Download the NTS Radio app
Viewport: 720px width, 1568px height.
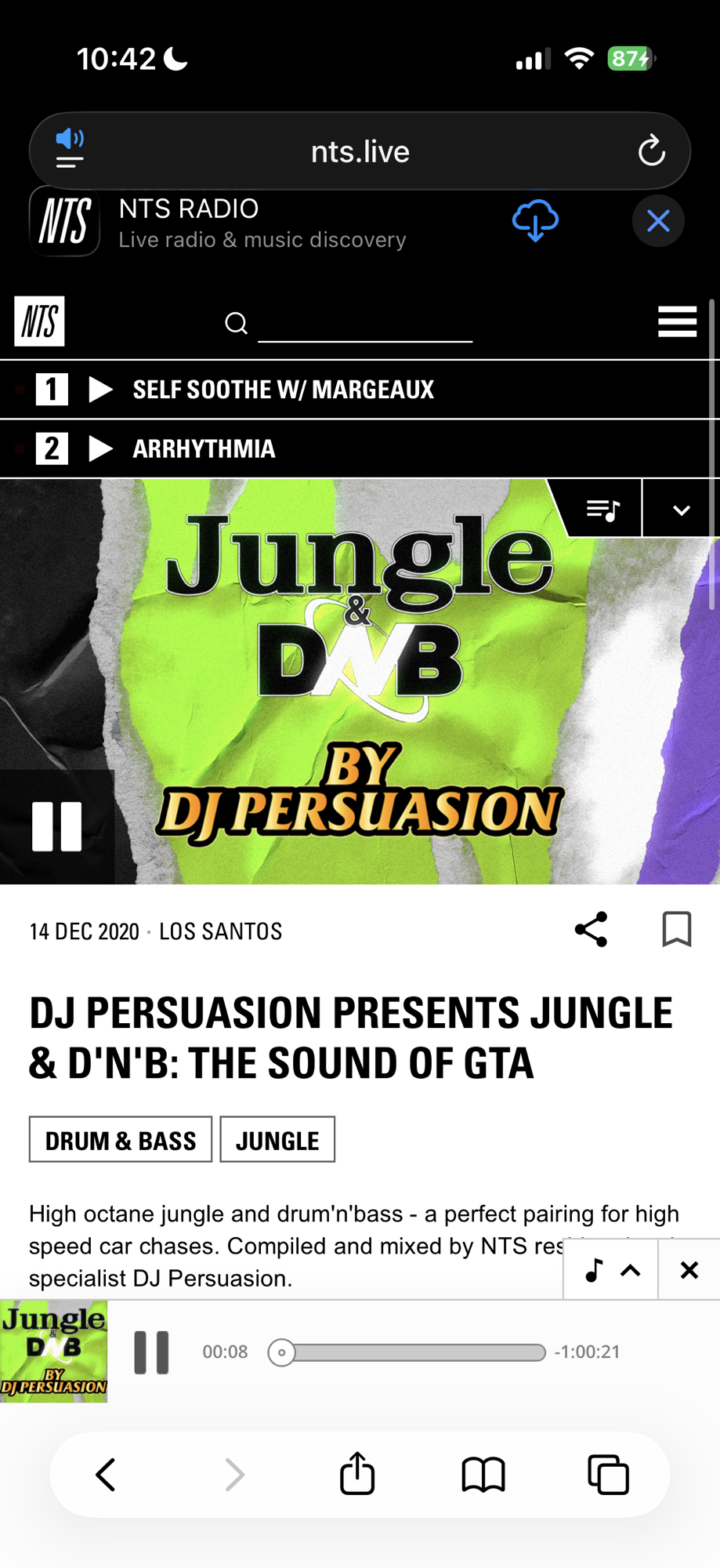coord(535,220)
